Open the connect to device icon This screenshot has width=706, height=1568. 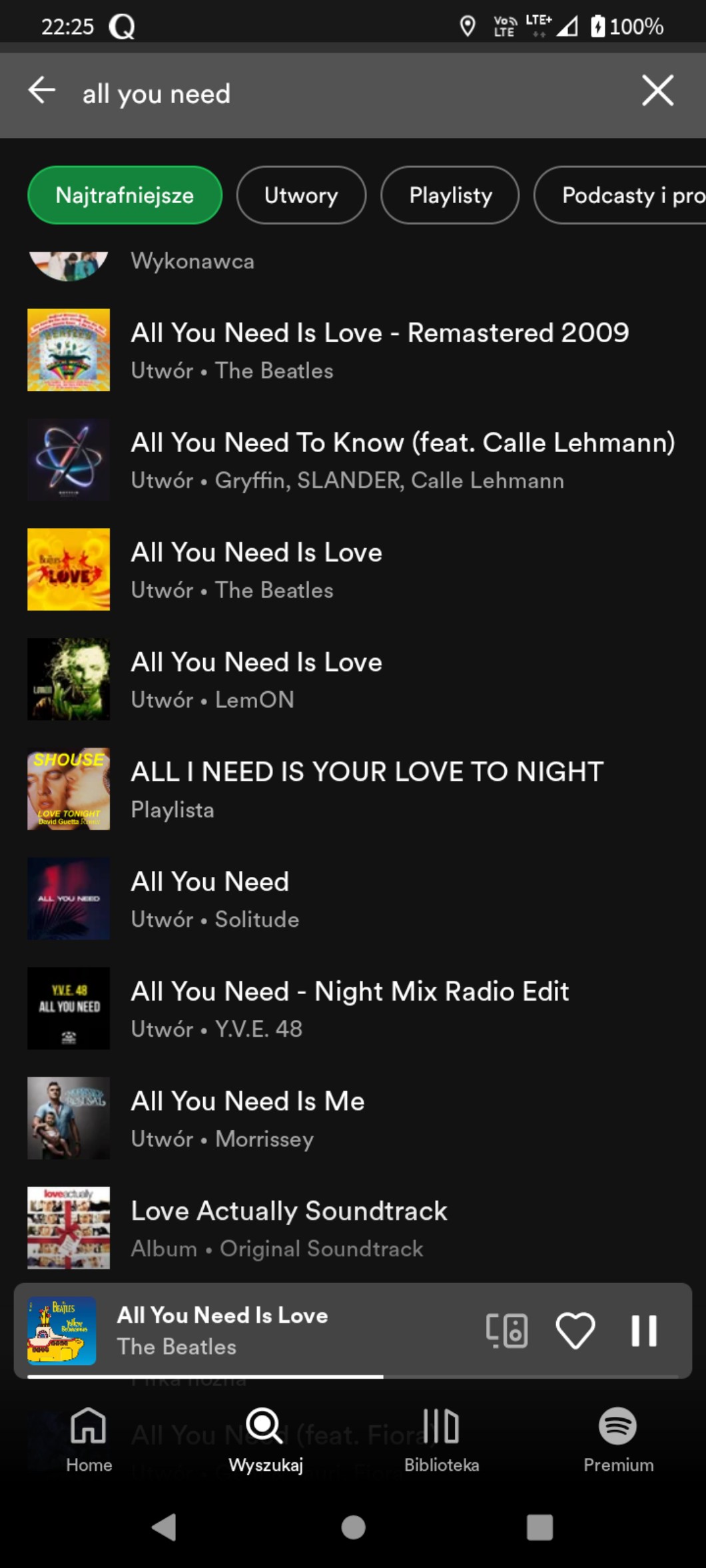(507, 1330)
